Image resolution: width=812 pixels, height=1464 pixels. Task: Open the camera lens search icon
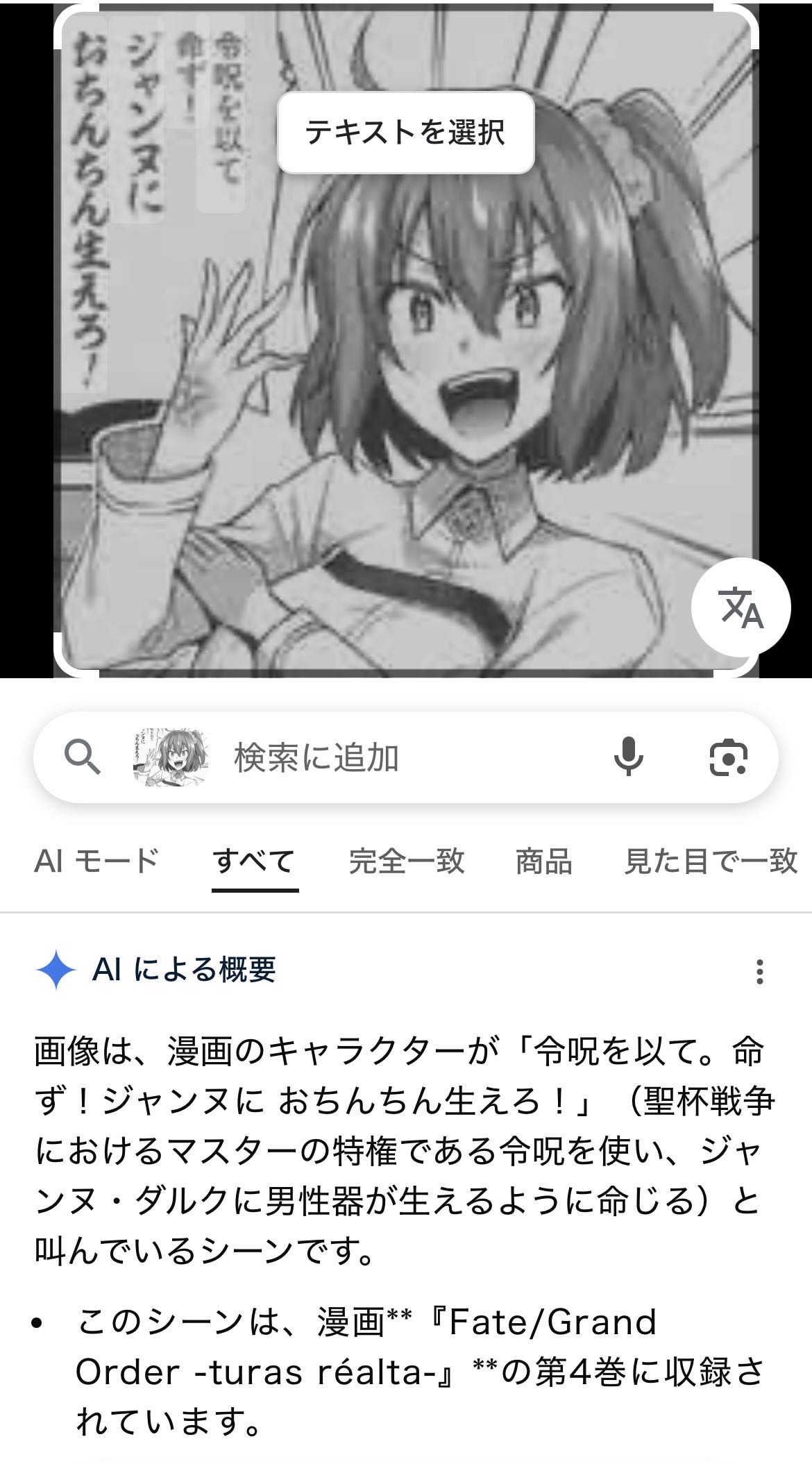click(728, 757)
